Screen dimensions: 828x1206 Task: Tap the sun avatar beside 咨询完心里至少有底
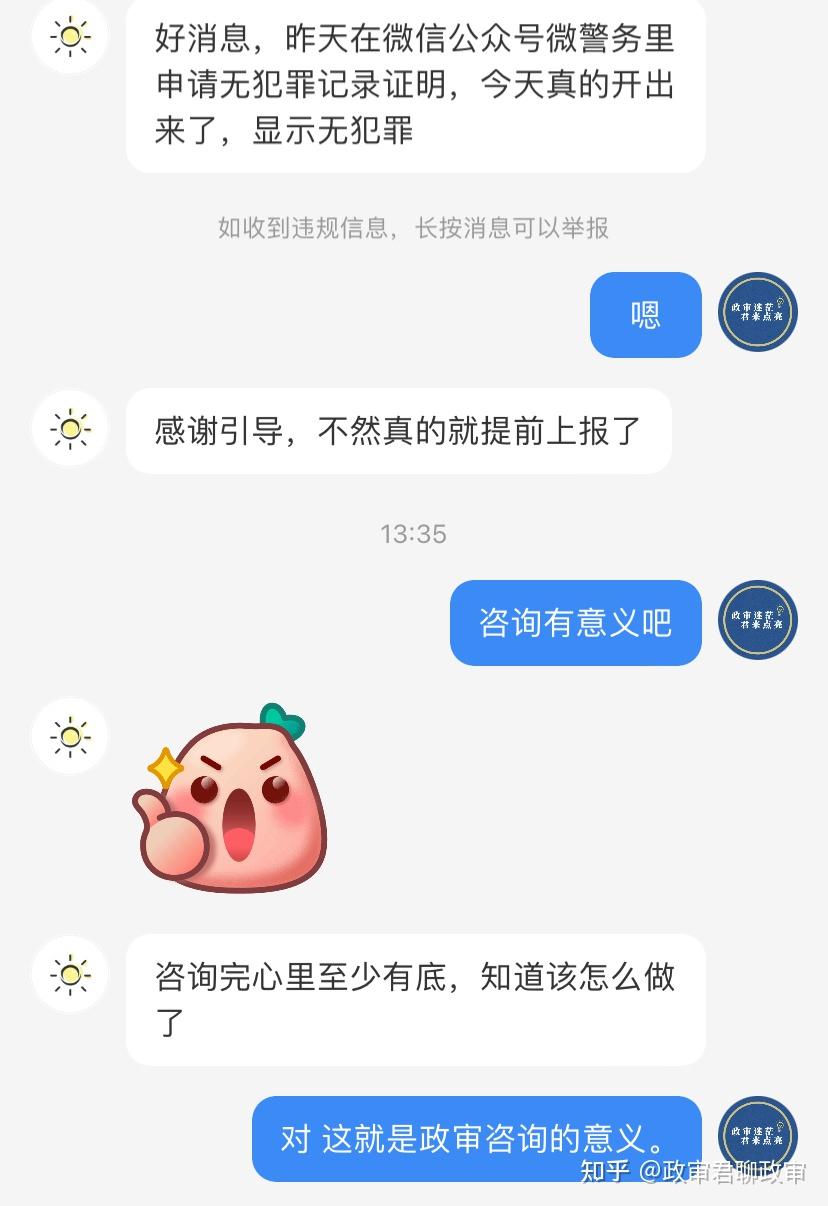(x=70, y=974)
